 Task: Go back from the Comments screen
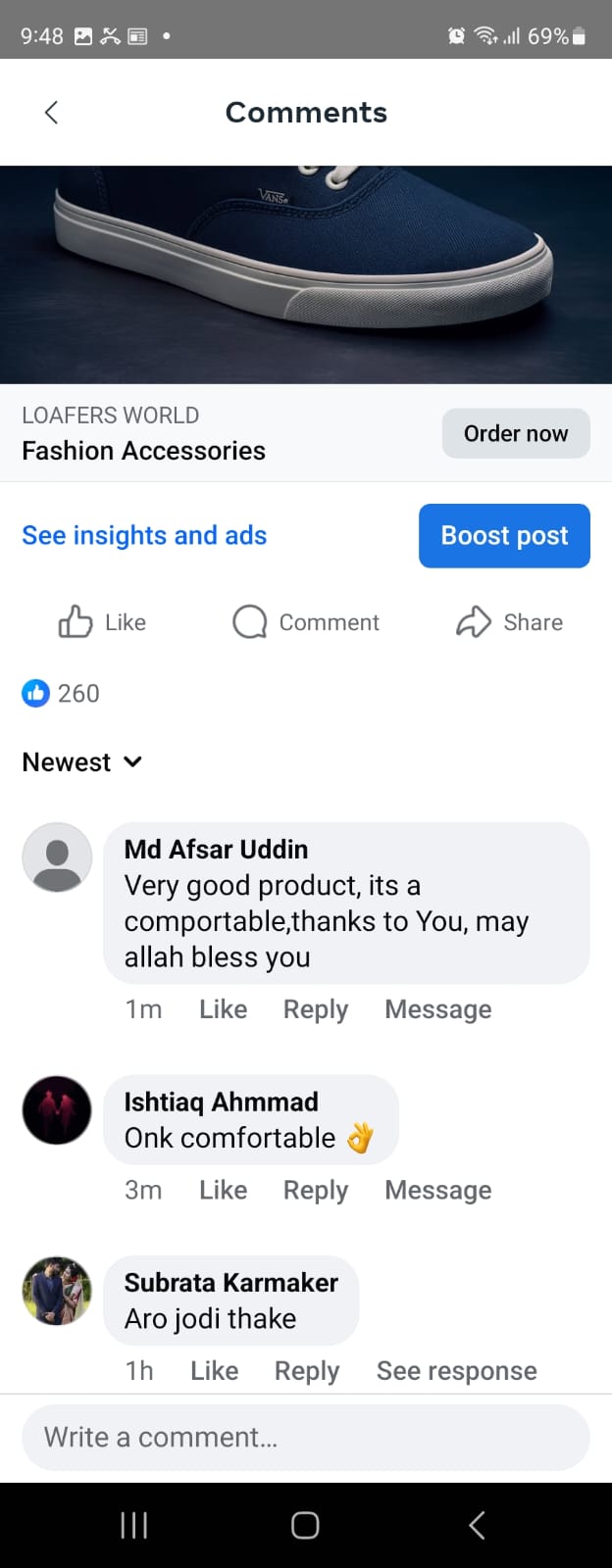[x=52, y=113]
